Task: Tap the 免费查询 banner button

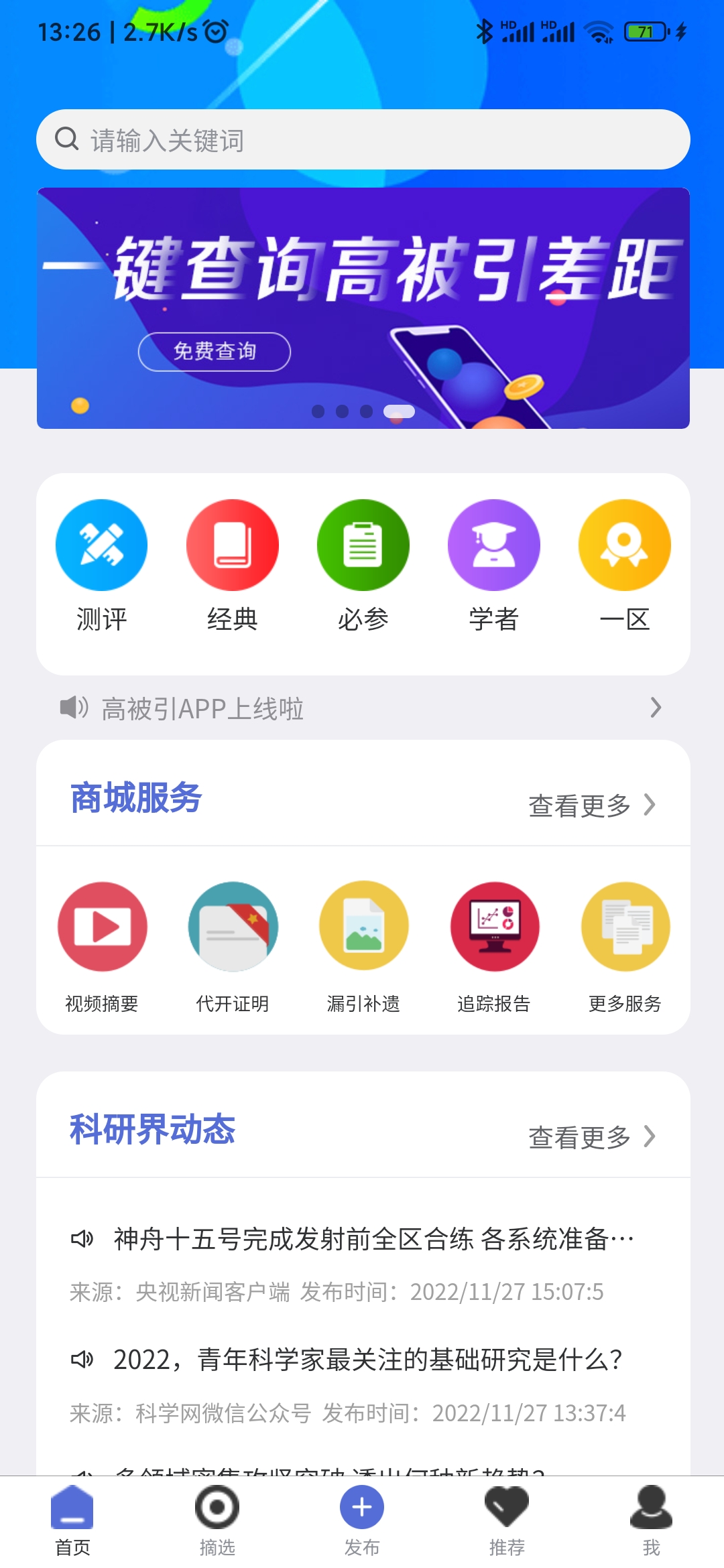Action: coord(215,351)
